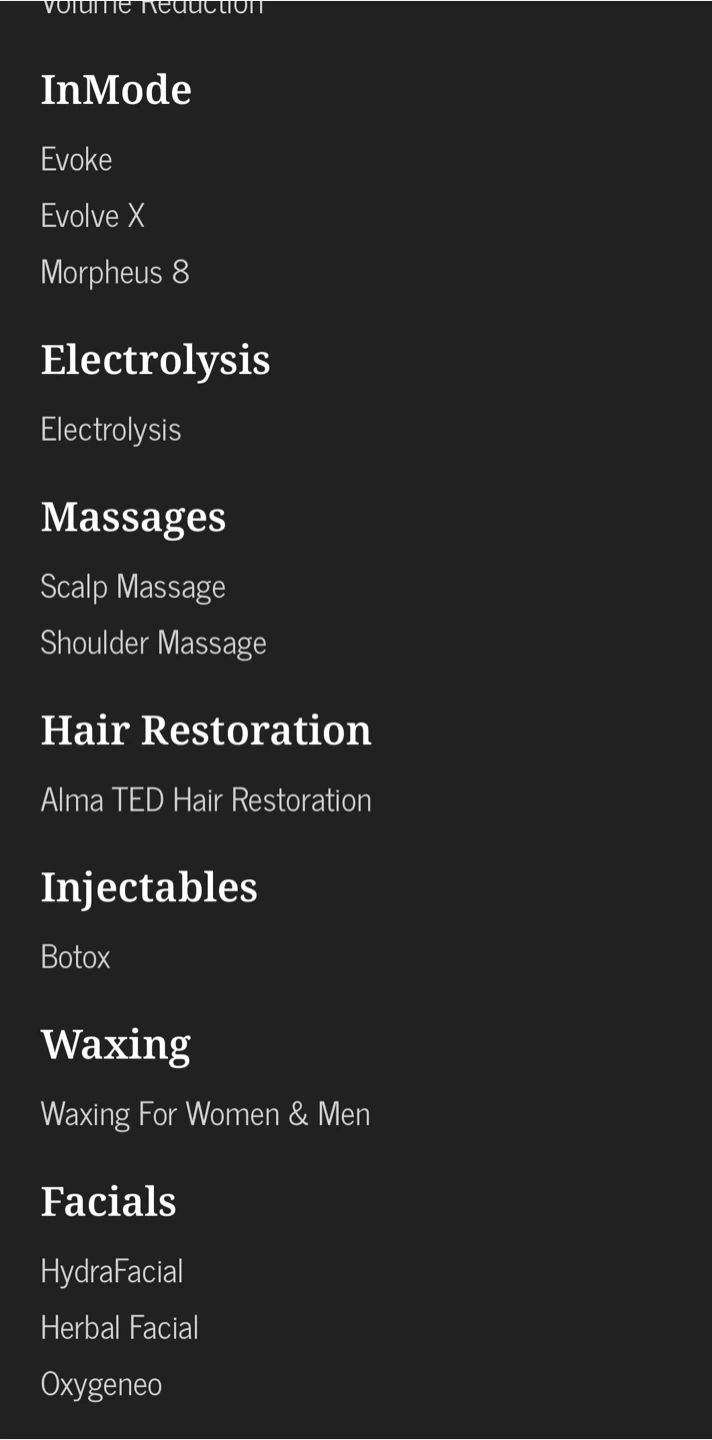The height and width of the screenshot is (1440, 712).
Task: Open Alma TED Hair Restoration
Action: point(206,799)
